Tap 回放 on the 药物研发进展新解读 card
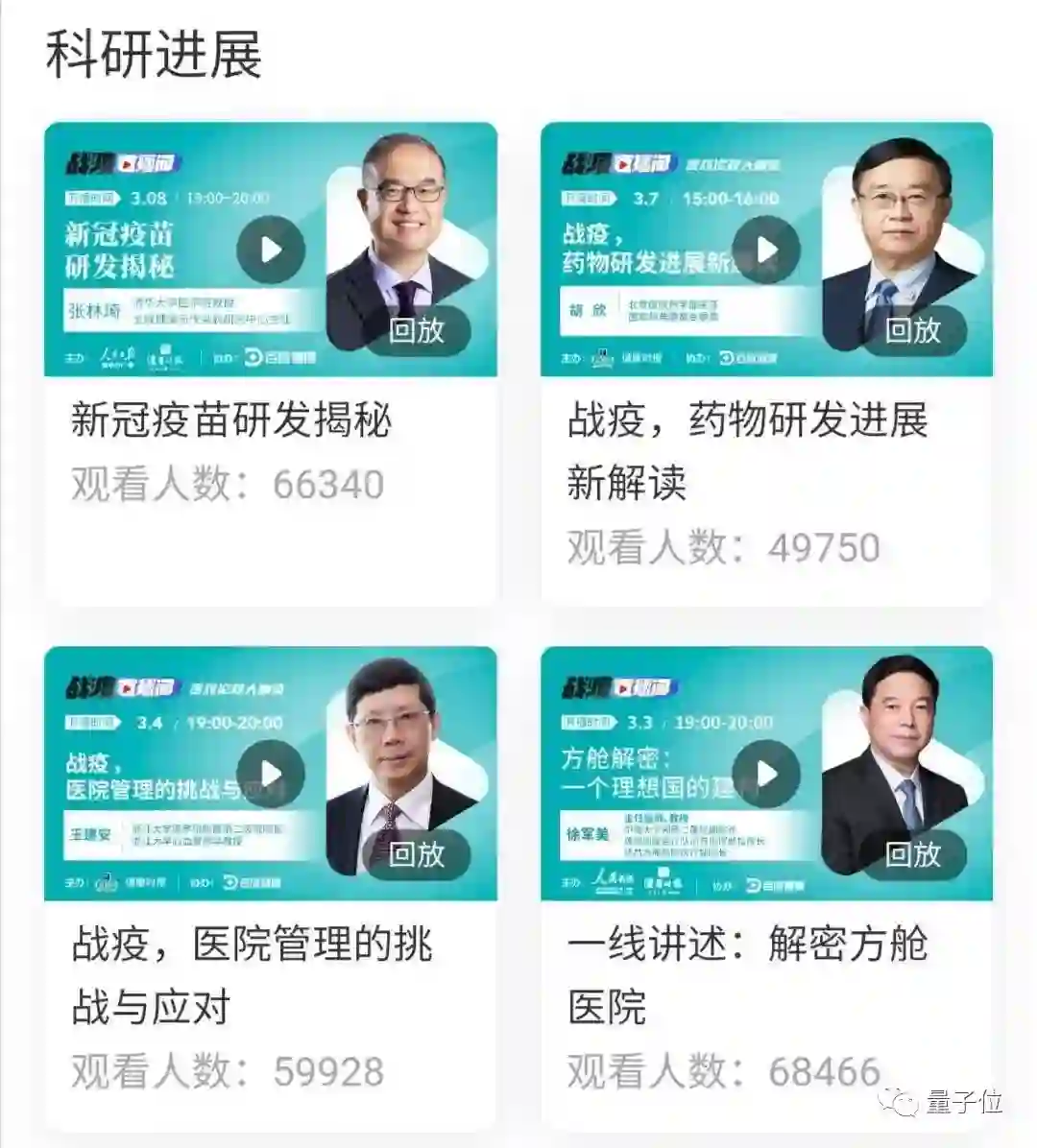1037x1148 pixels. tap(912, 330)
